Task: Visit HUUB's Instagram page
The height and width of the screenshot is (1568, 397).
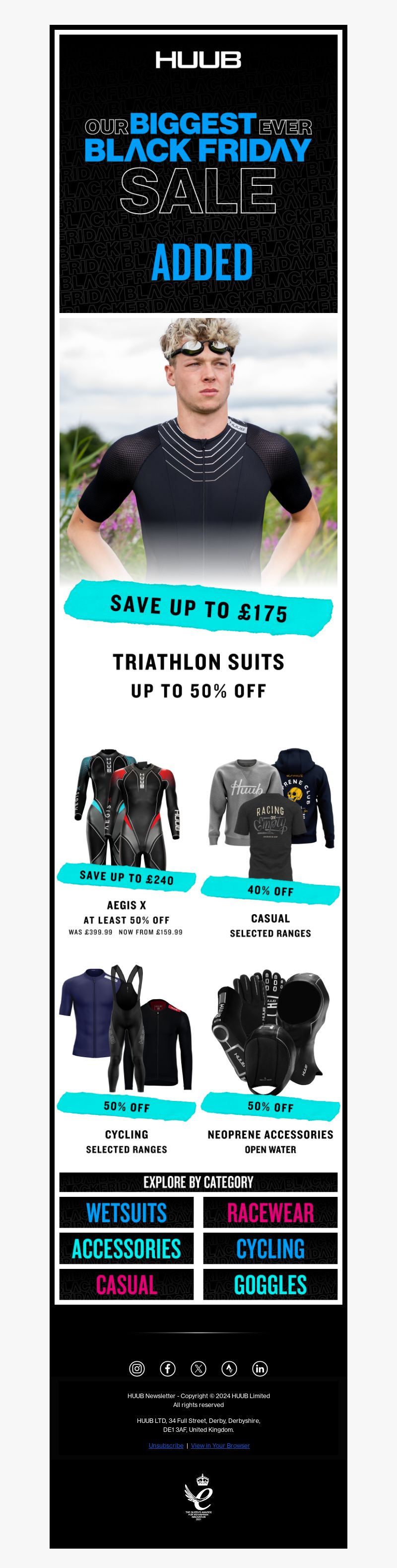Action: 137,1368
